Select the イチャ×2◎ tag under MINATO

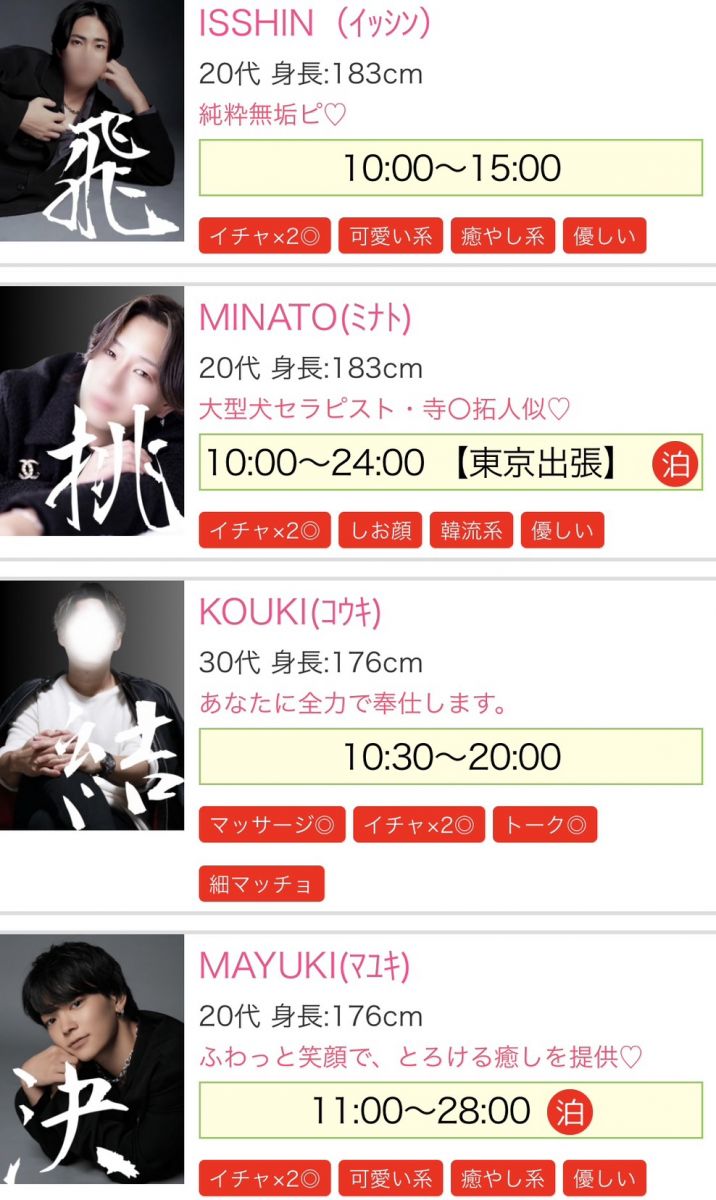(x=265, y=530)
